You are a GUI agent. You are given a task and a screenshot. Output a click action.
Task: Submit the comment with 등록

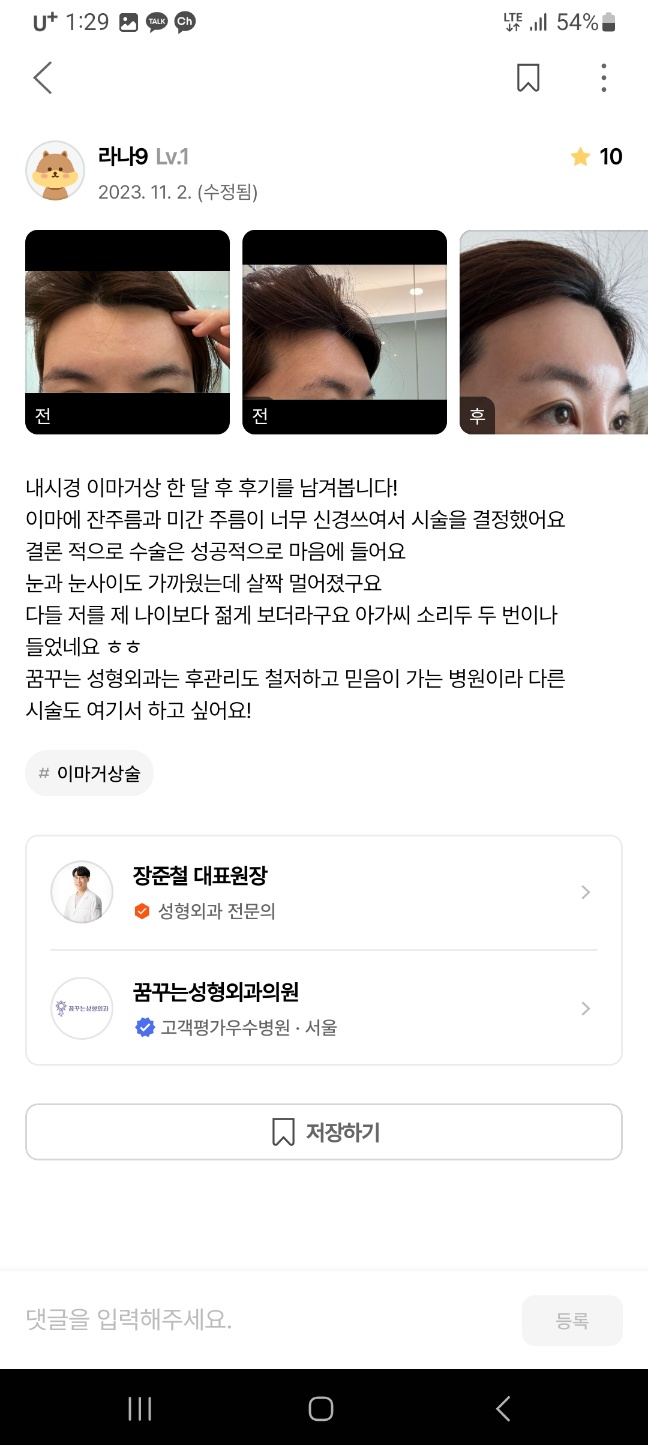(572, 1321)
